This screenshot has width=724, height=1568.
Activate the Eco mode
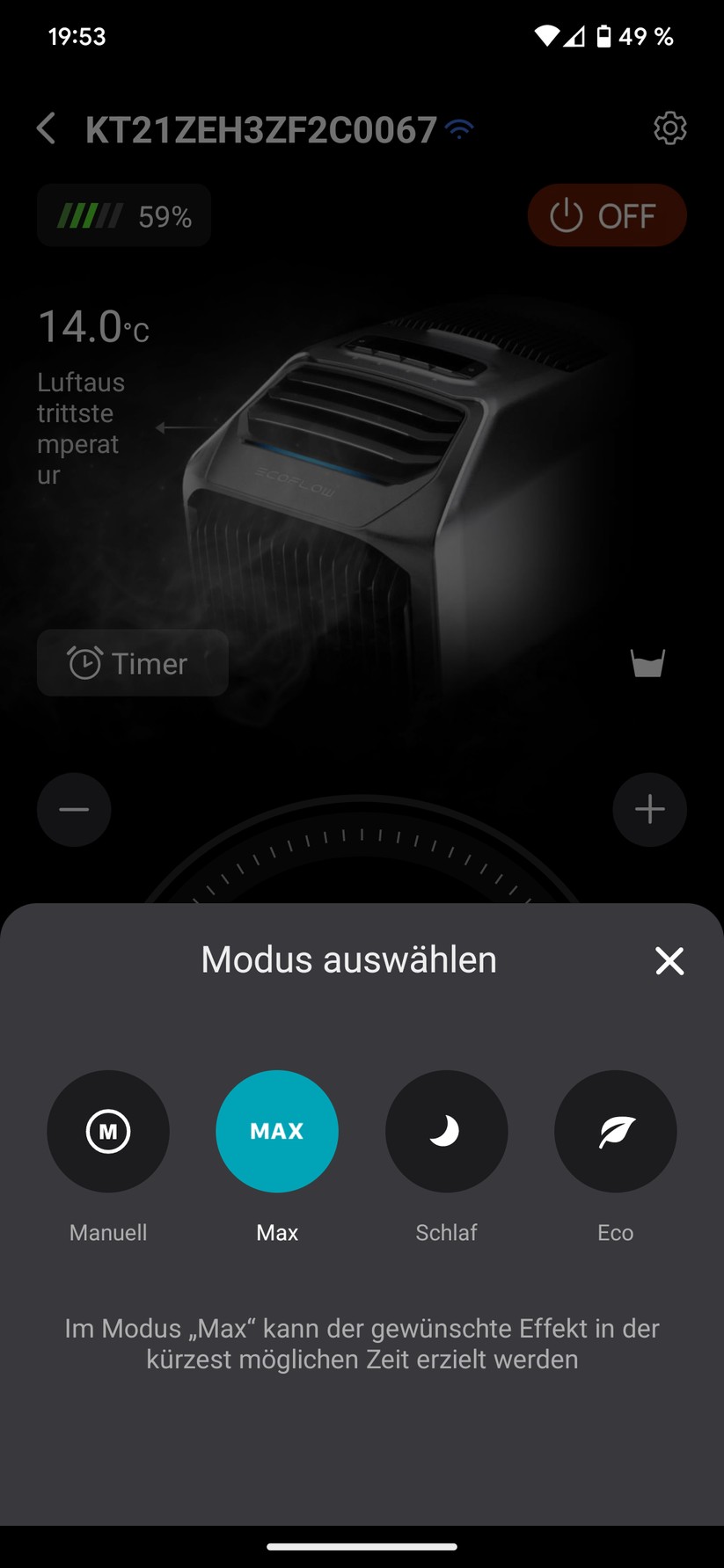(615, 1131)
